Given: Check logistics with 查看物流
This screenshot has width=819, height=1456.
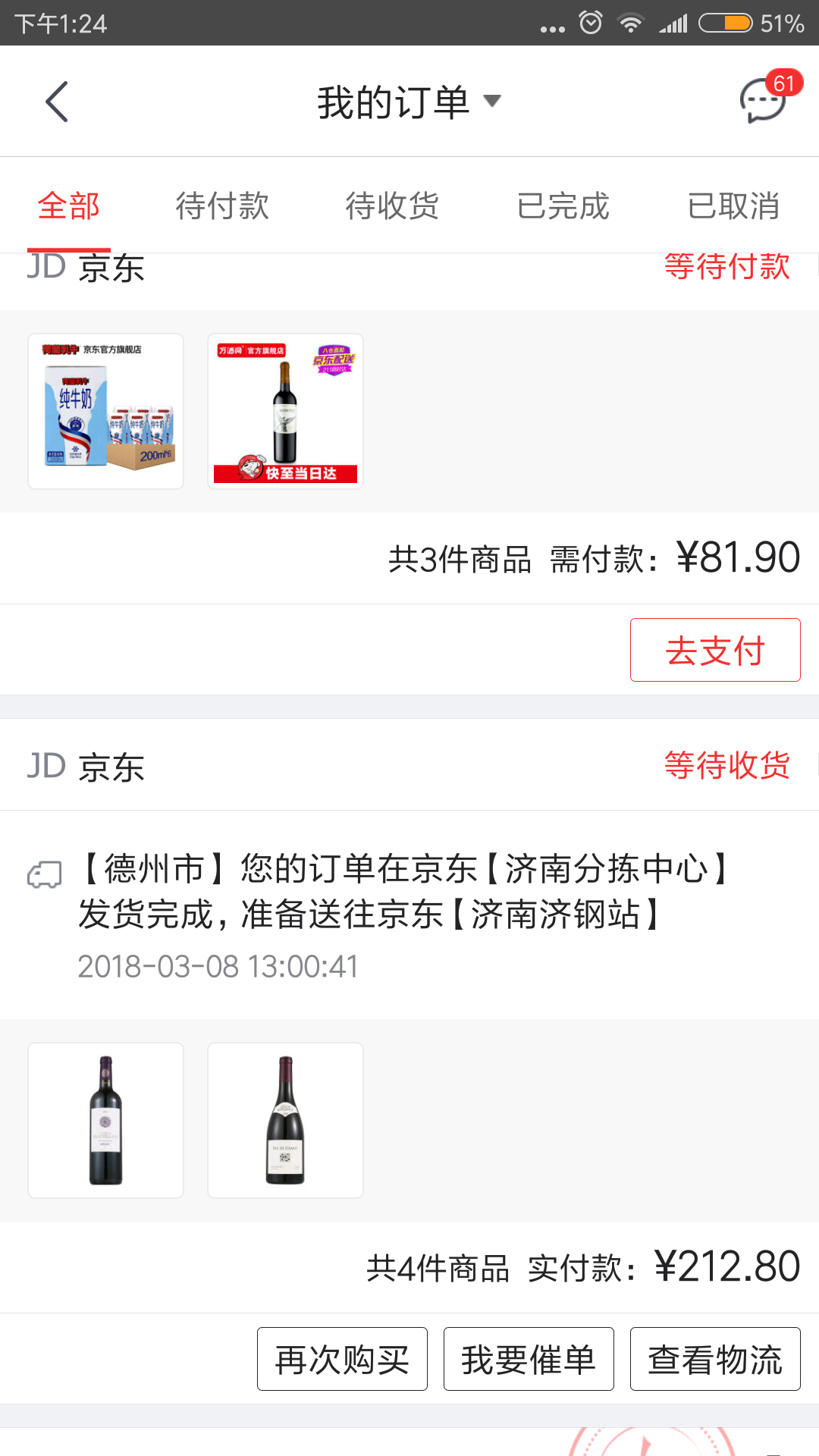Looking at the screenshot, I should 714,1359.
